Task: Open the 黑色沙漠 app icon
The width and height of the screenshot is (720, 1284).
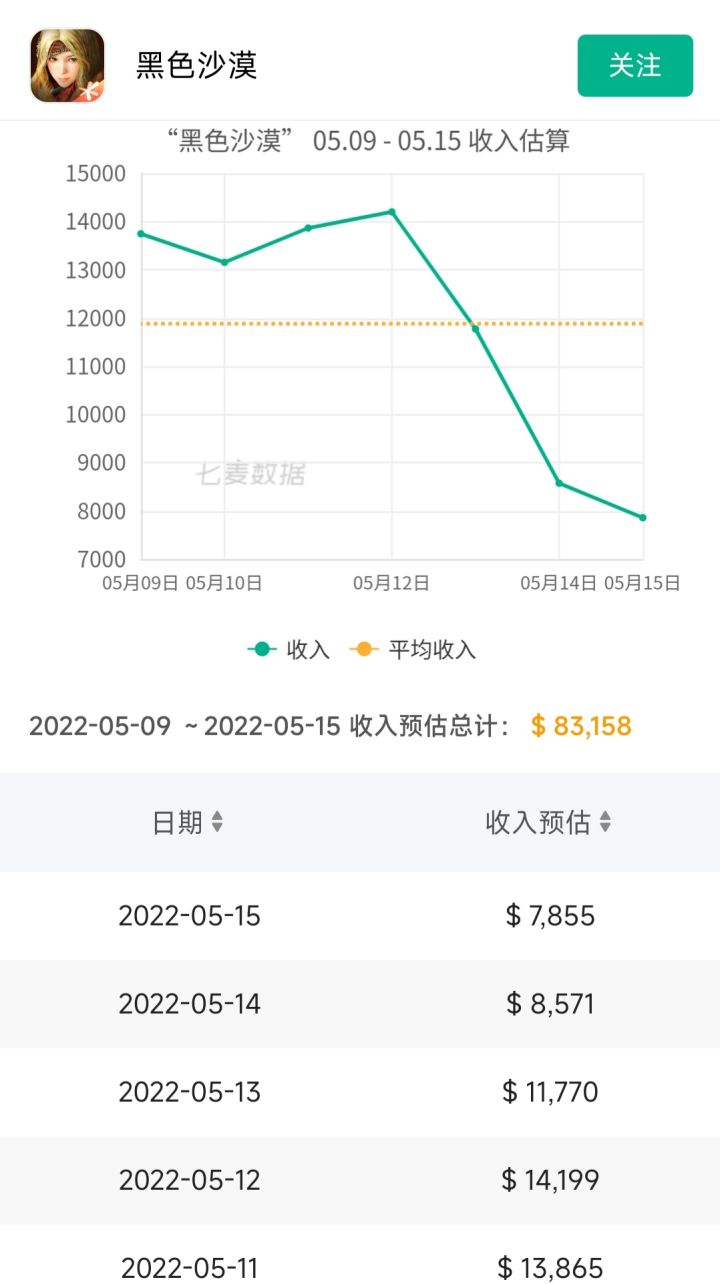Action: 67,66
